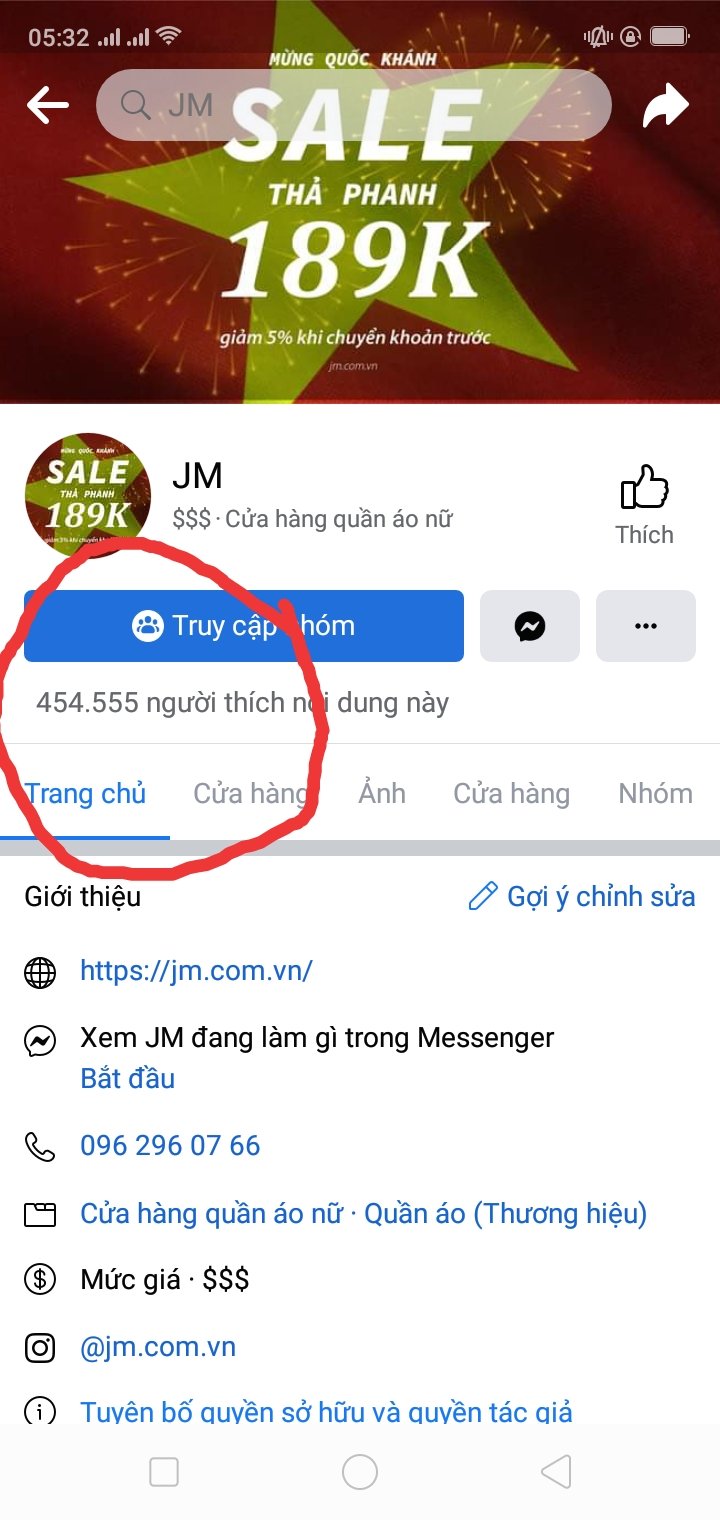Switch to the Nhóm tab

[655, 794]
